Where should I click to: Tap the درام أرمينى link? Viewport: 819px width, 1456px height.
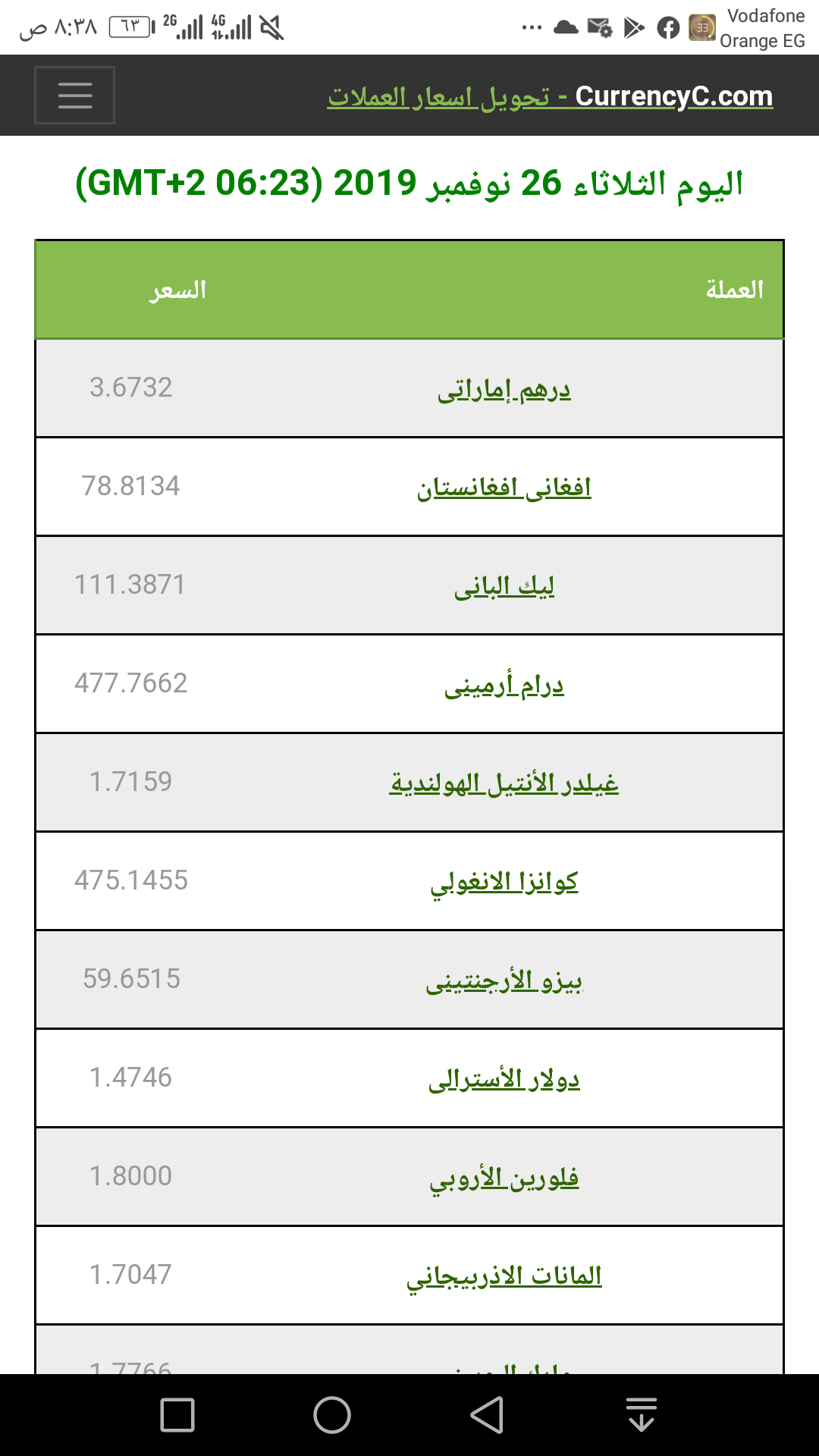[504, 685]
